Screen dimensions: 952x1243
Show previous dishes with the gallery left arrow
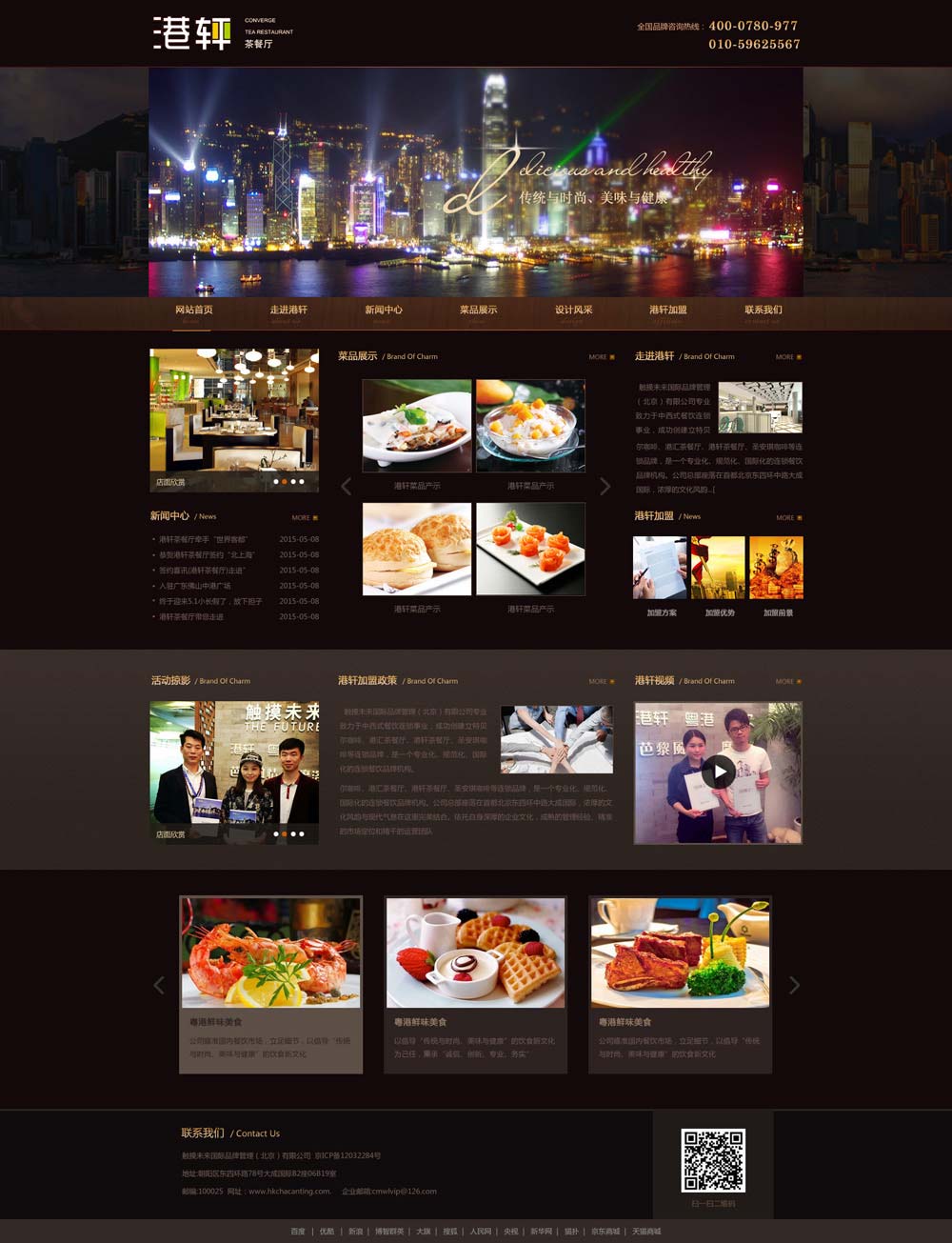pyautogui.click(x=346, y=487)
